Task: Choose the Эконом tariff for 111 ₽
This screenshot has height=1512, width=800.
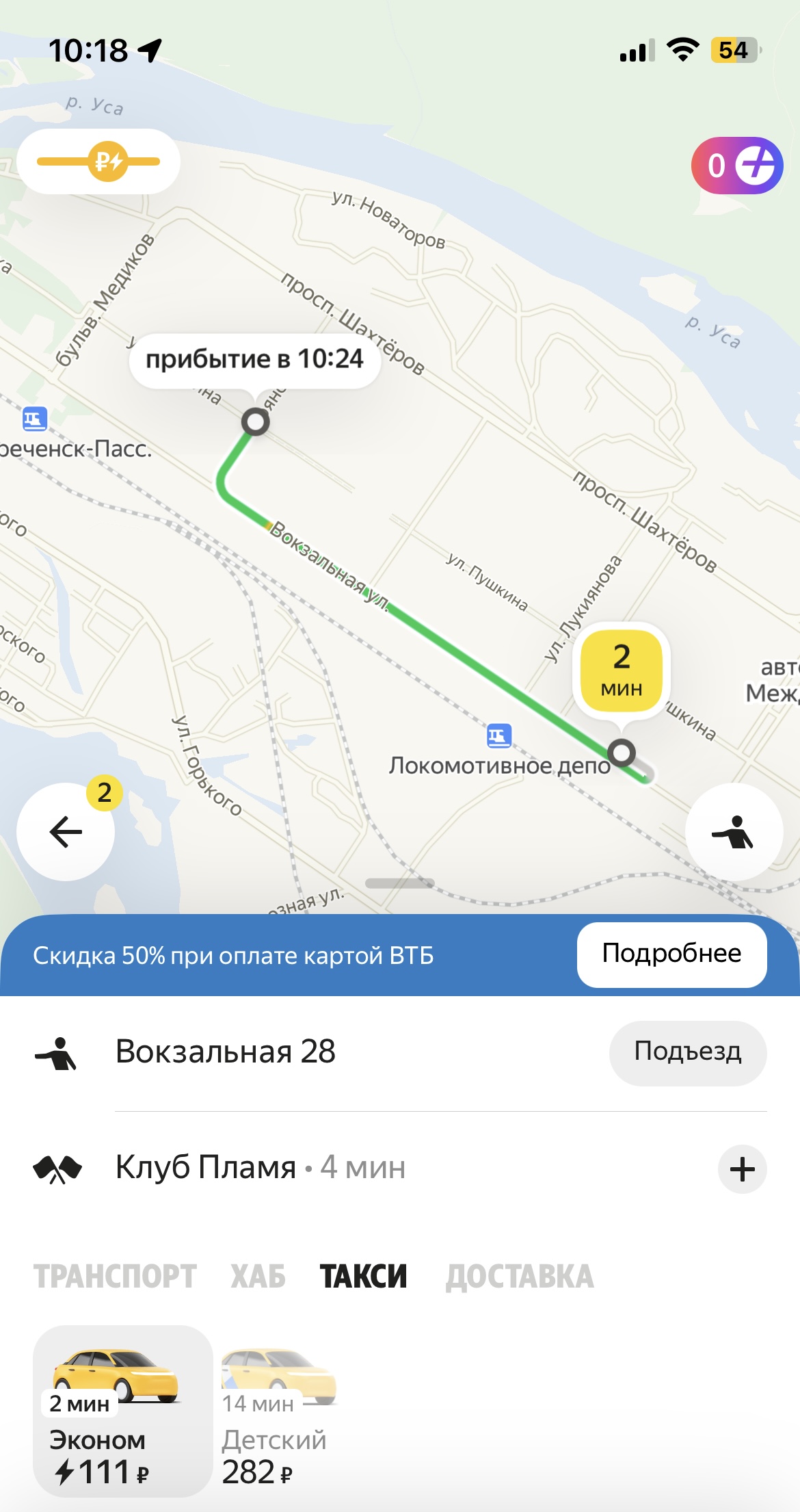Action: tap(122, 1411)
